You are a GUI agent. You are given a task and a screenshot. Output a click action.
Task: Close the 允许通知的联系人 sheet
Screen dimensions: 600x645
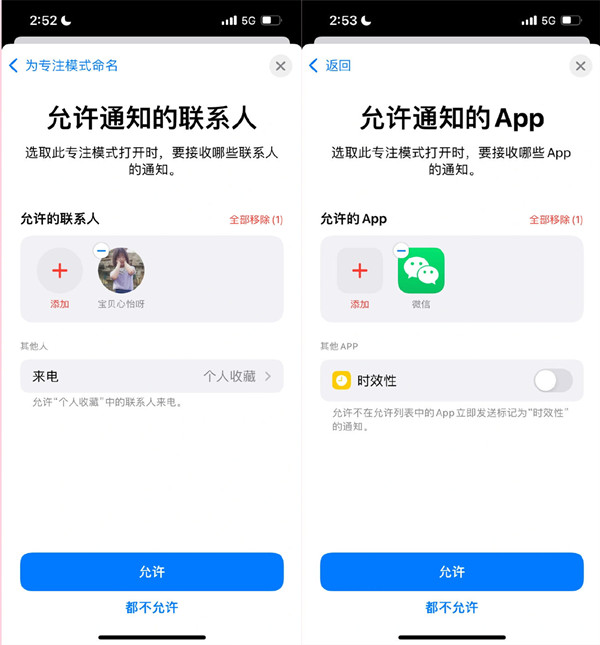[280, 66]
